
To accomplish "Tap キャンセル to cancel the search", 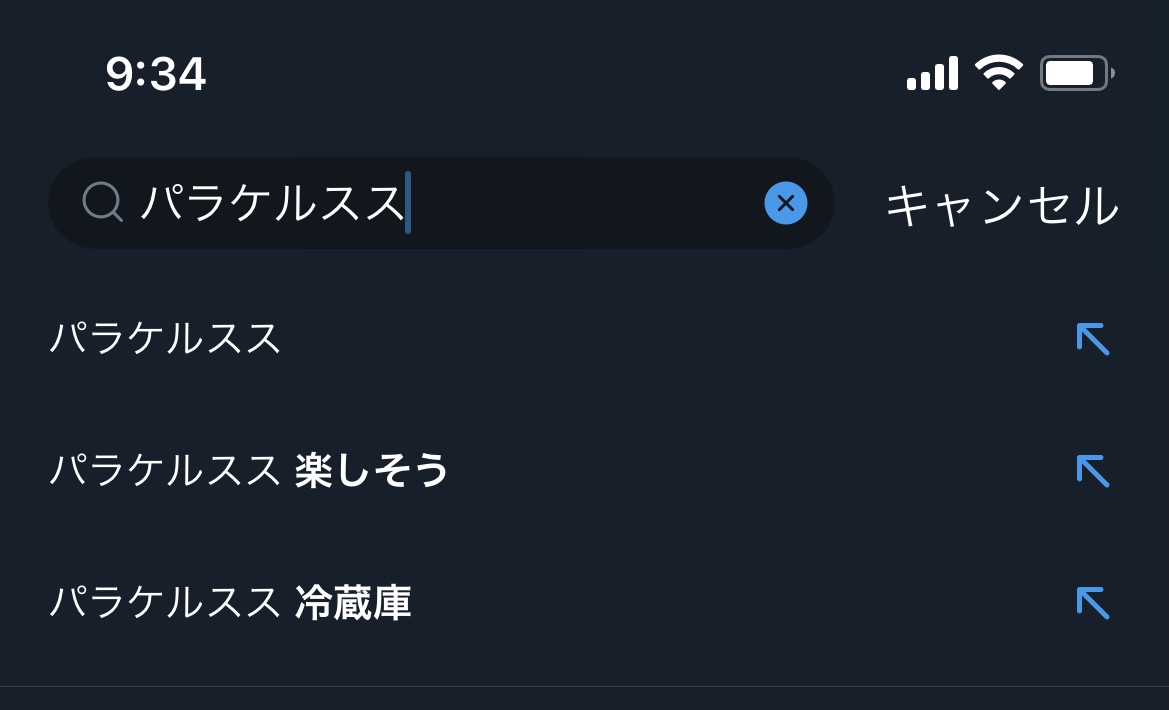I will 1002,205.
